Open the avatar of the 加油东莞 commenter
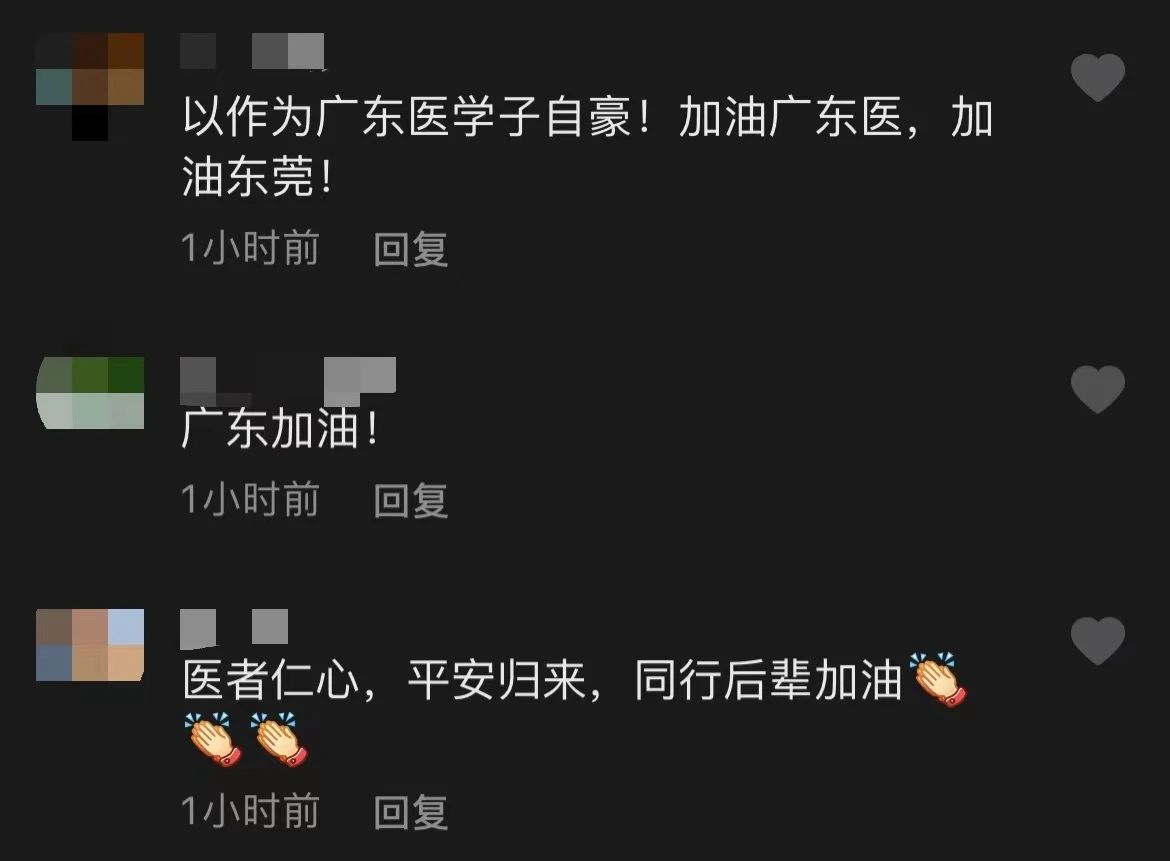1170x861 pixels. [90, 85]
